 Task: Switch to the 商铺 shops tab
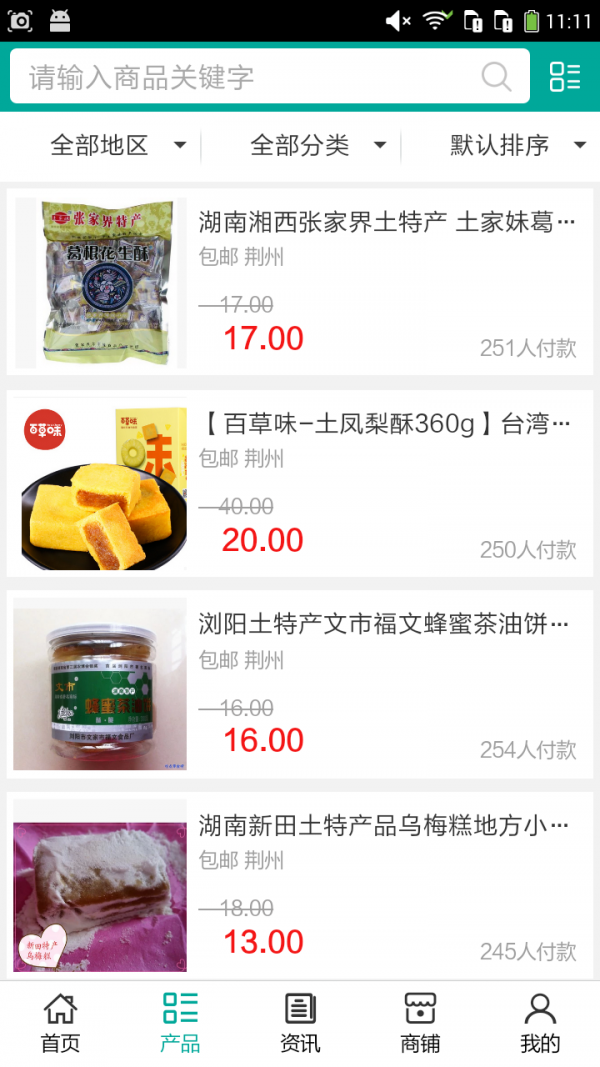(420, 1023)
